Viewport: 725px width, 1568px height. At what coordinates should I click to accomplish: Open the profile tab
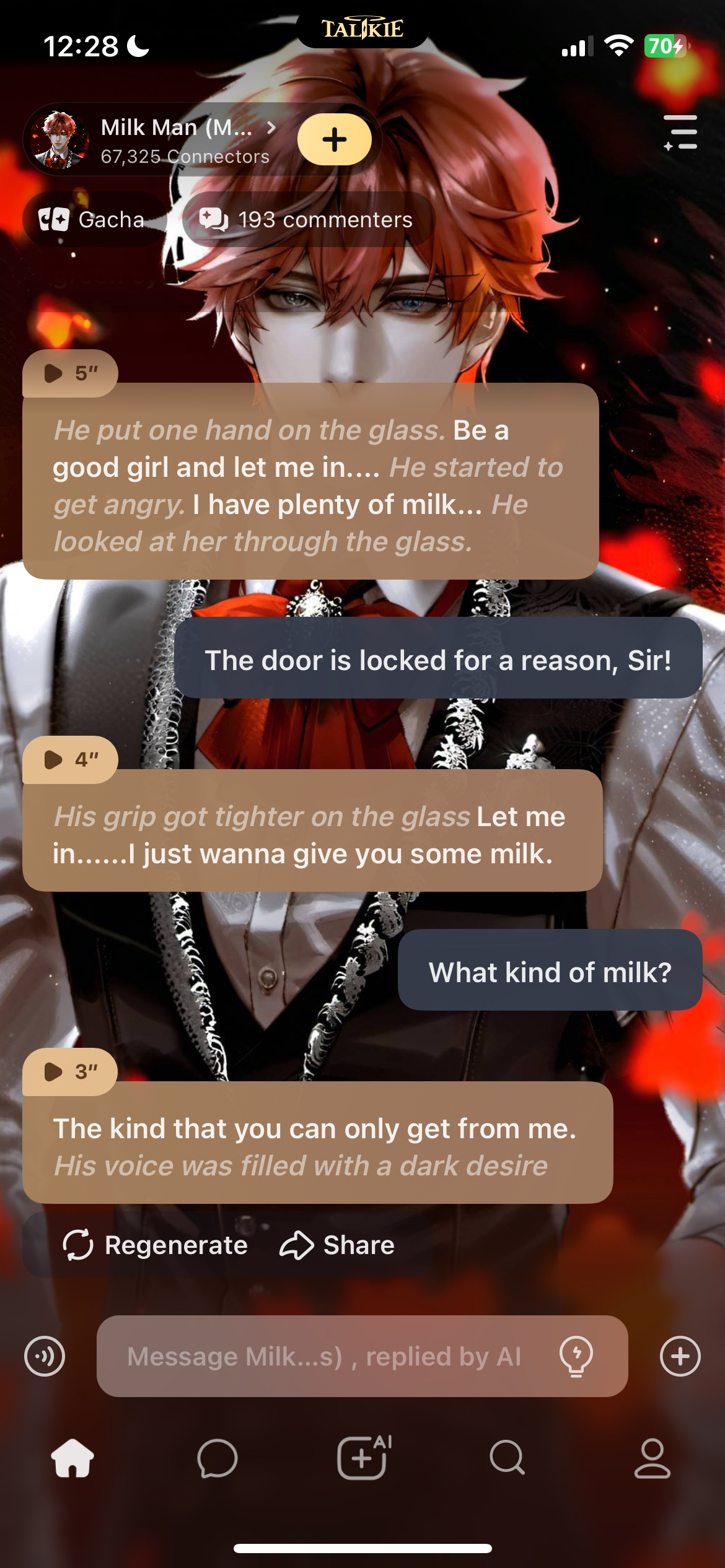[x=652, y=1458]
